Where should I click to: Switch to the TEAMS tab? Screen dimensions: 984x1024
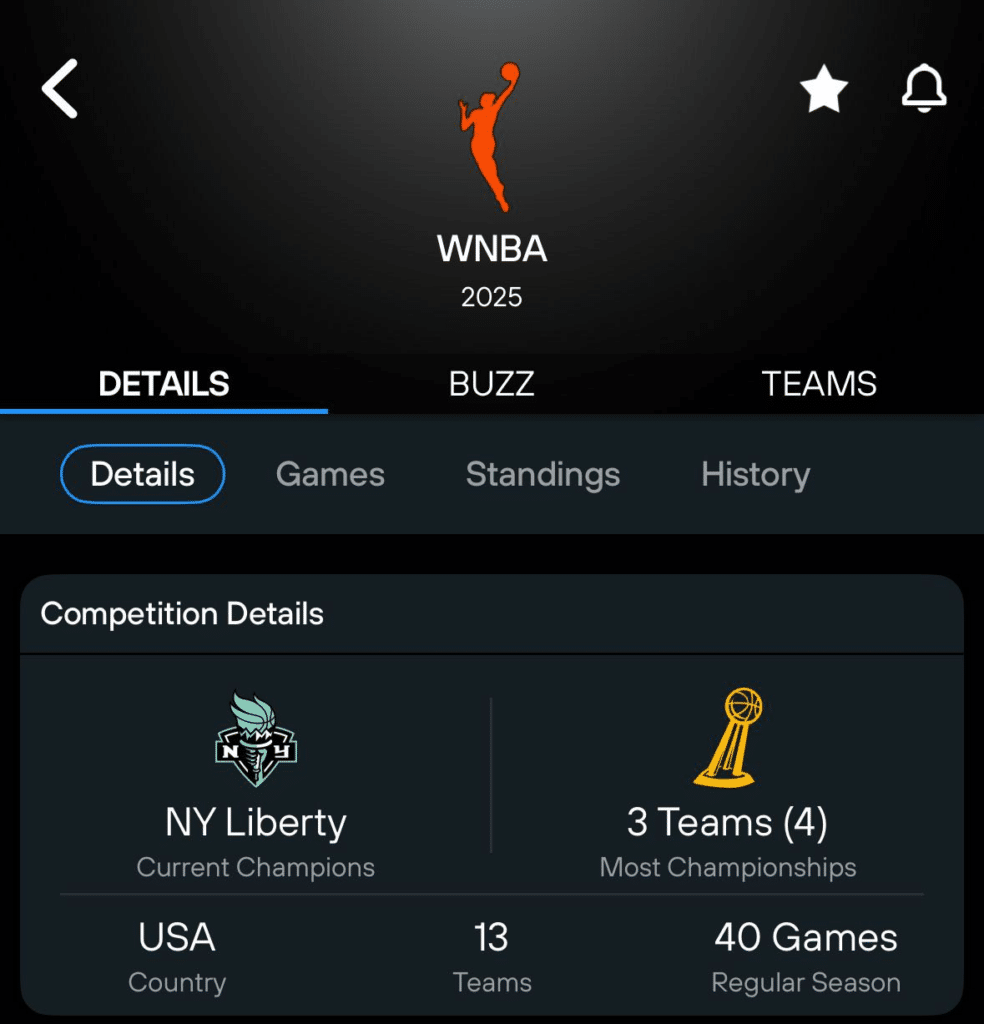[x=819, y=384]
